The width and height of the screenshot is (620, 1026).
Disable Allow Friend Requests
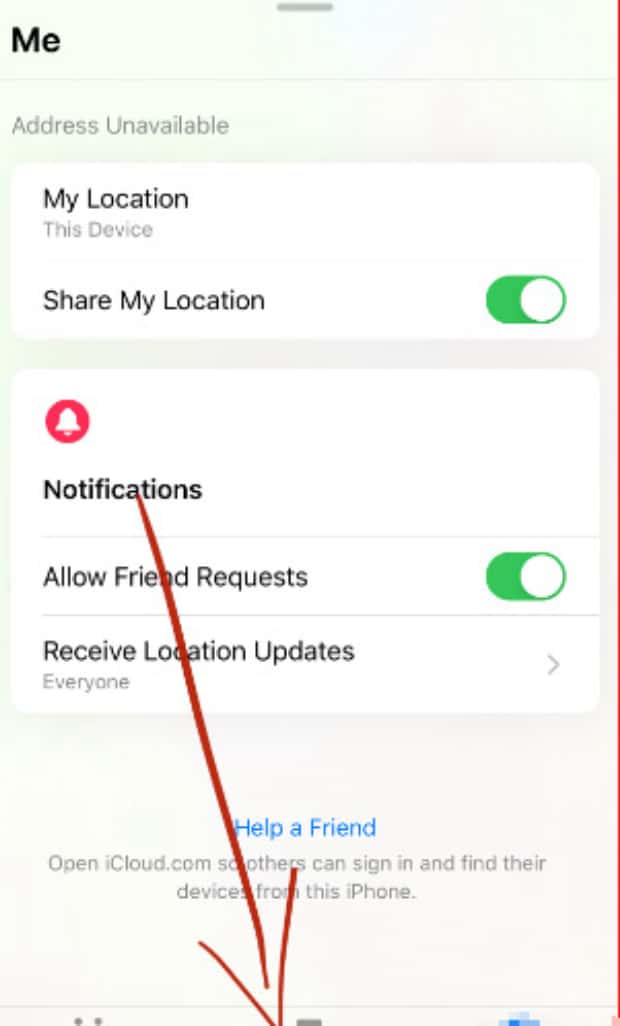point(526,576)
